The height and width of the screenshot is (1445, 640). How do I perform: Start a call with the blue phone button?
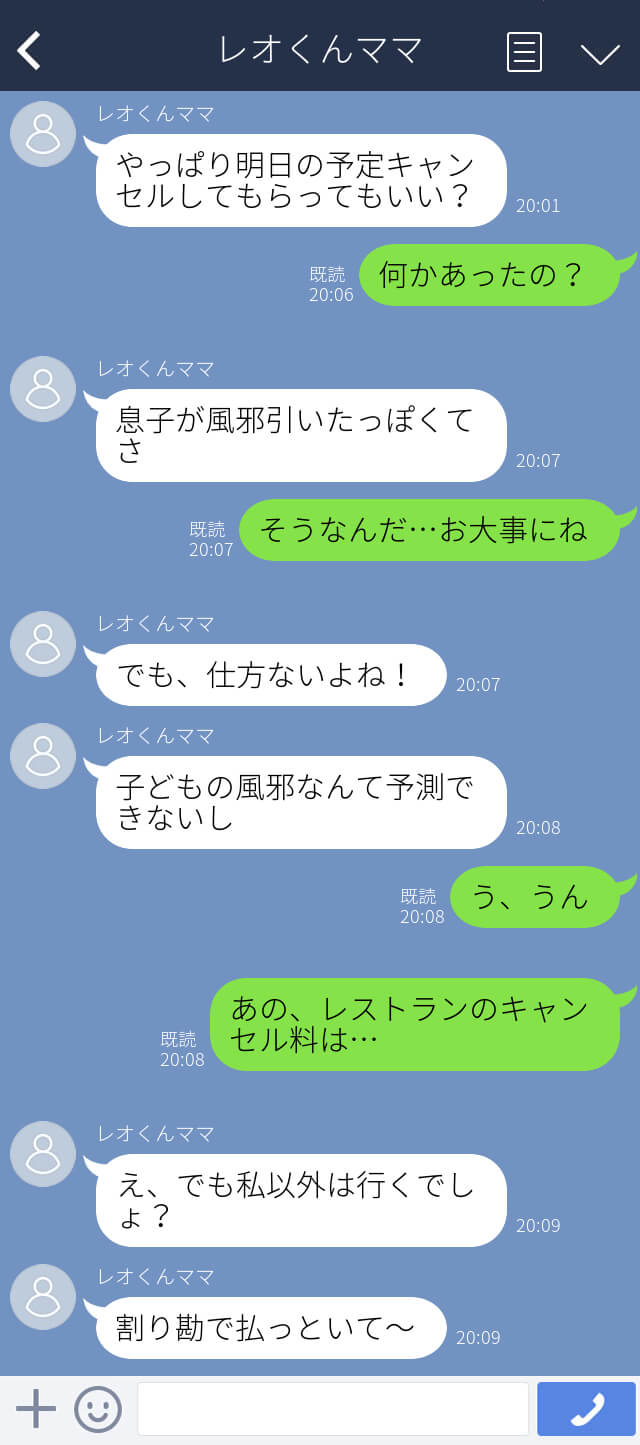coord(587,1409)
